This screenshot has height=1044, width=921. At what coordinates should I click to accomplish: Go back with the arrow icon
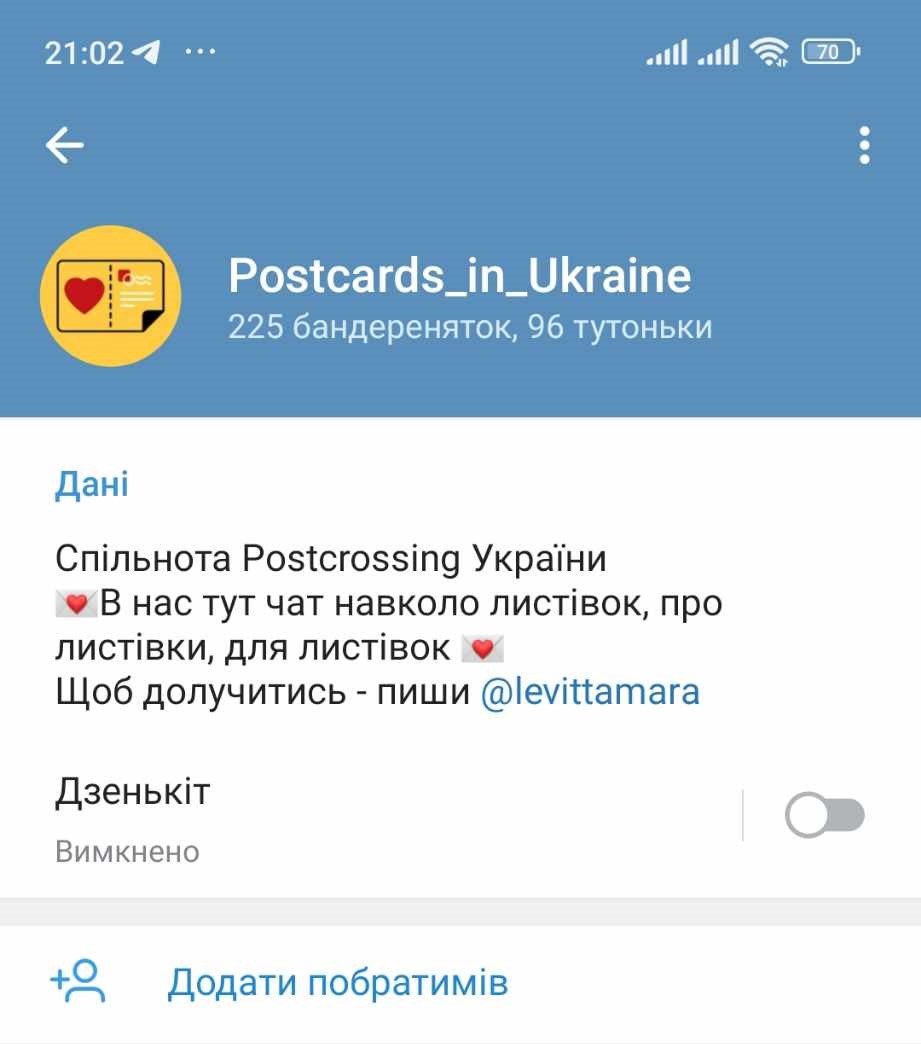click(x=65, y=147)
